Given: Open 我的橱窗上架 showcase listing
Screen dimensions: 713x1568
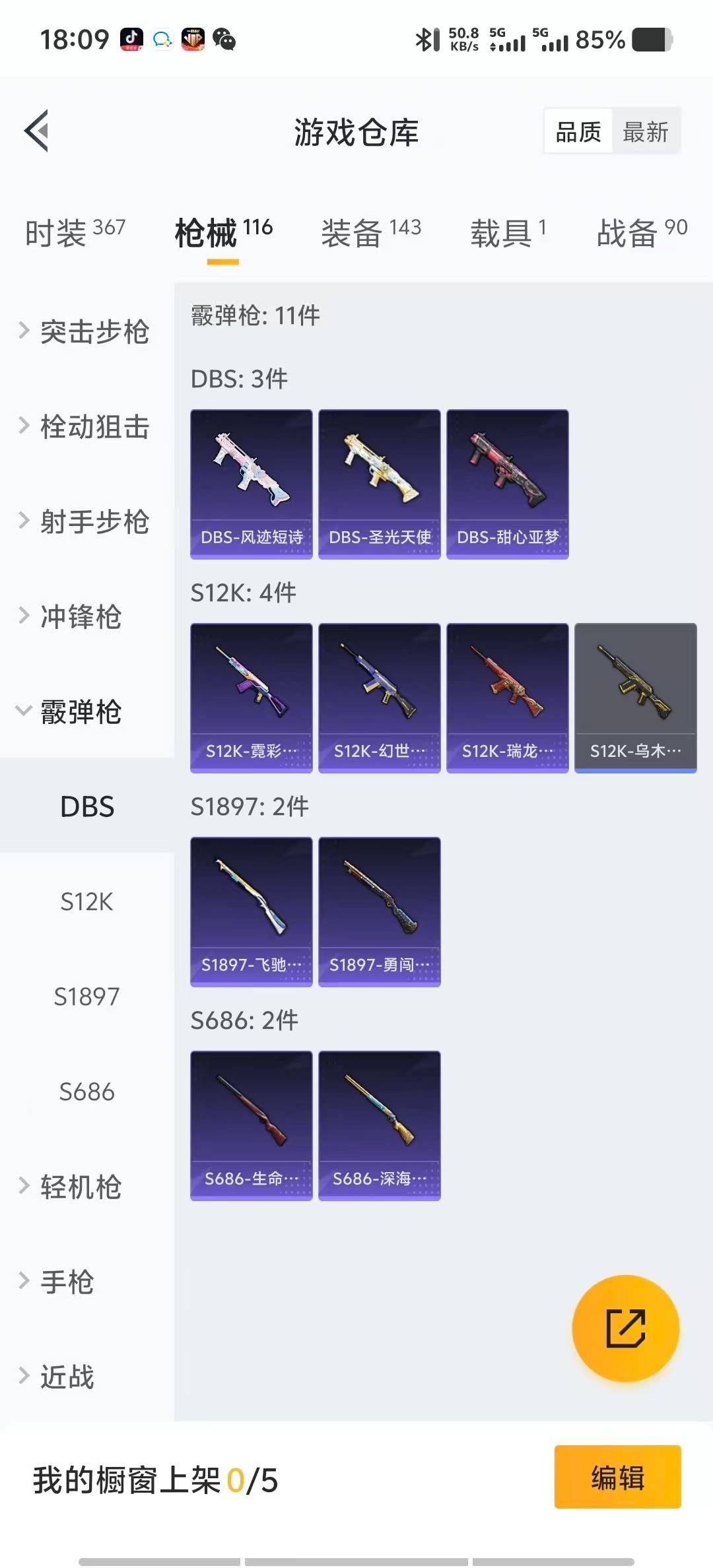Looking at the screenshot, I should pos(155,1479).
